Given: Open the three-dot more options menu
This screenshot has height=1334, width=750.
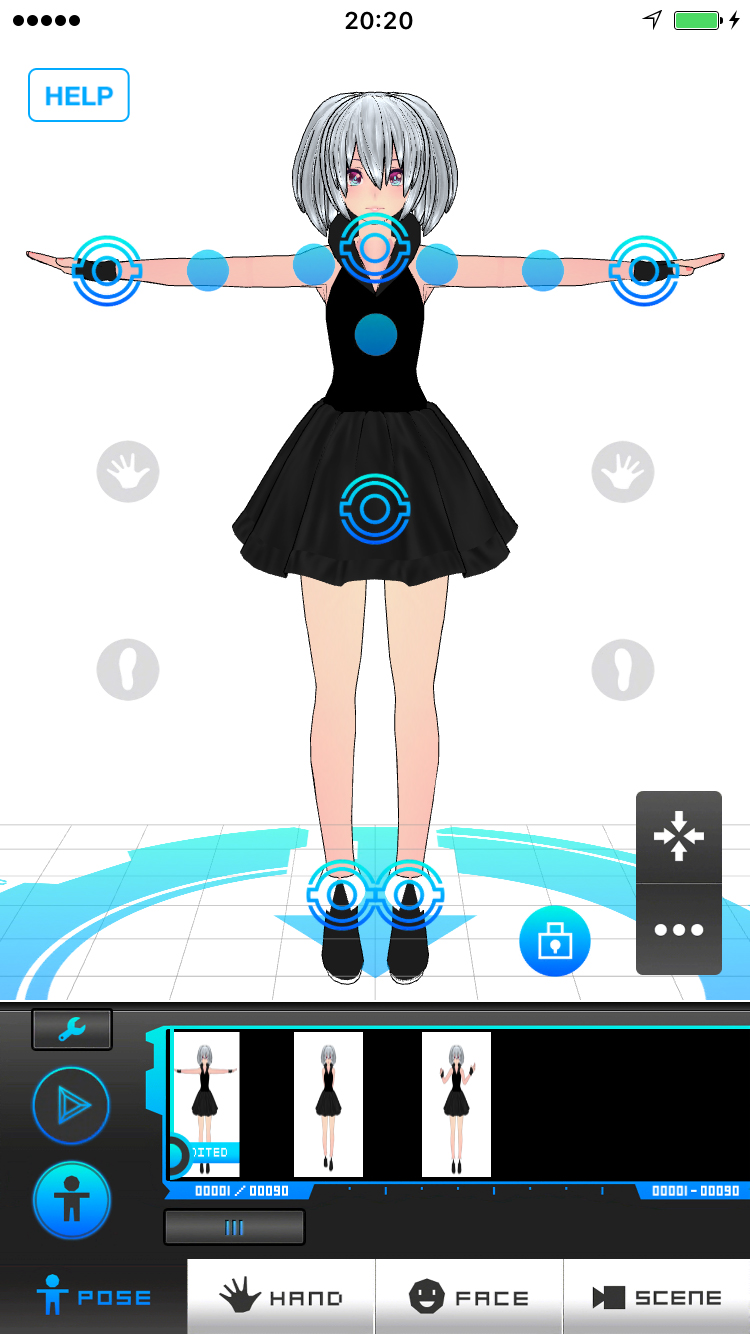Looking at the screenshot, I should pyautogui.click(x=679, y=930).
